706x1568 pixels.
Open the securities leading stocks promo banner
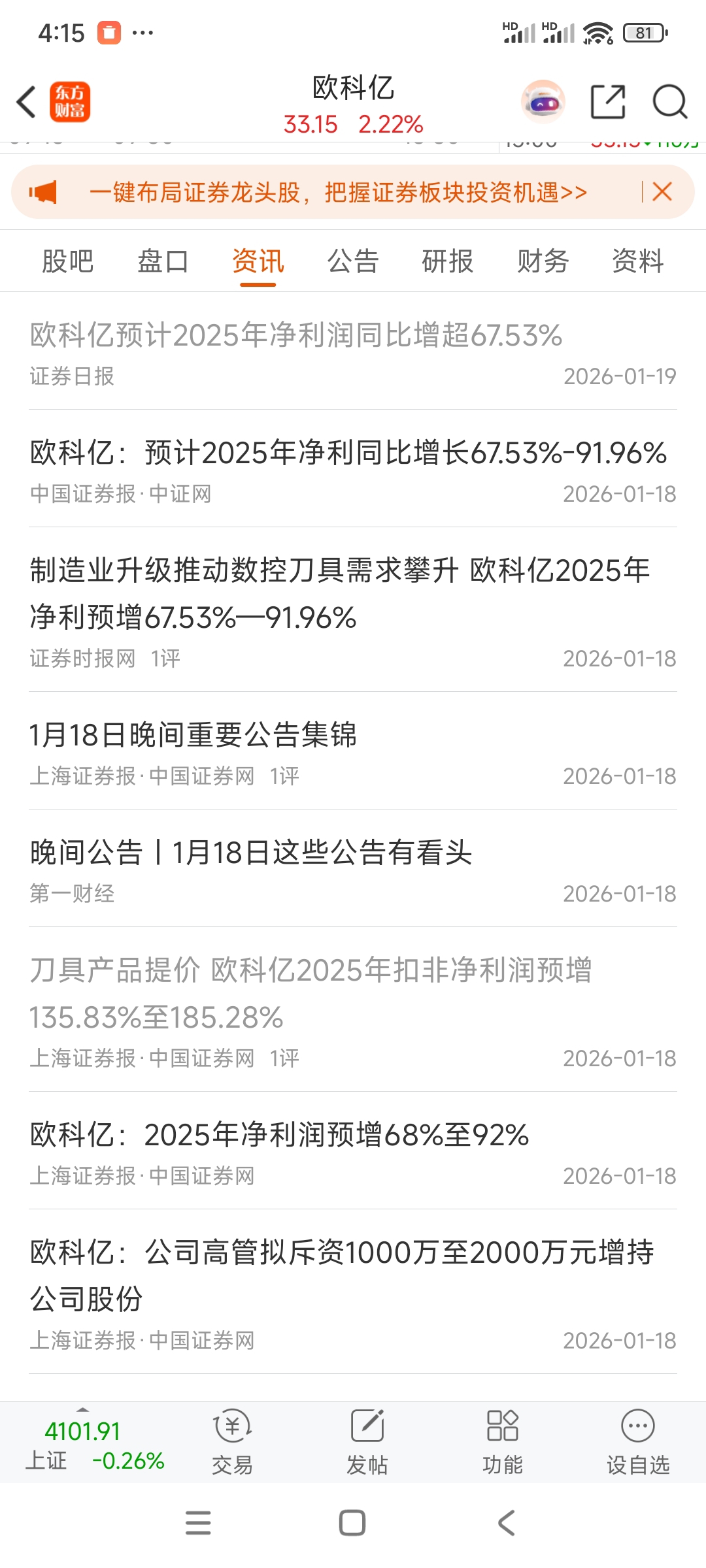pos(338,192)
